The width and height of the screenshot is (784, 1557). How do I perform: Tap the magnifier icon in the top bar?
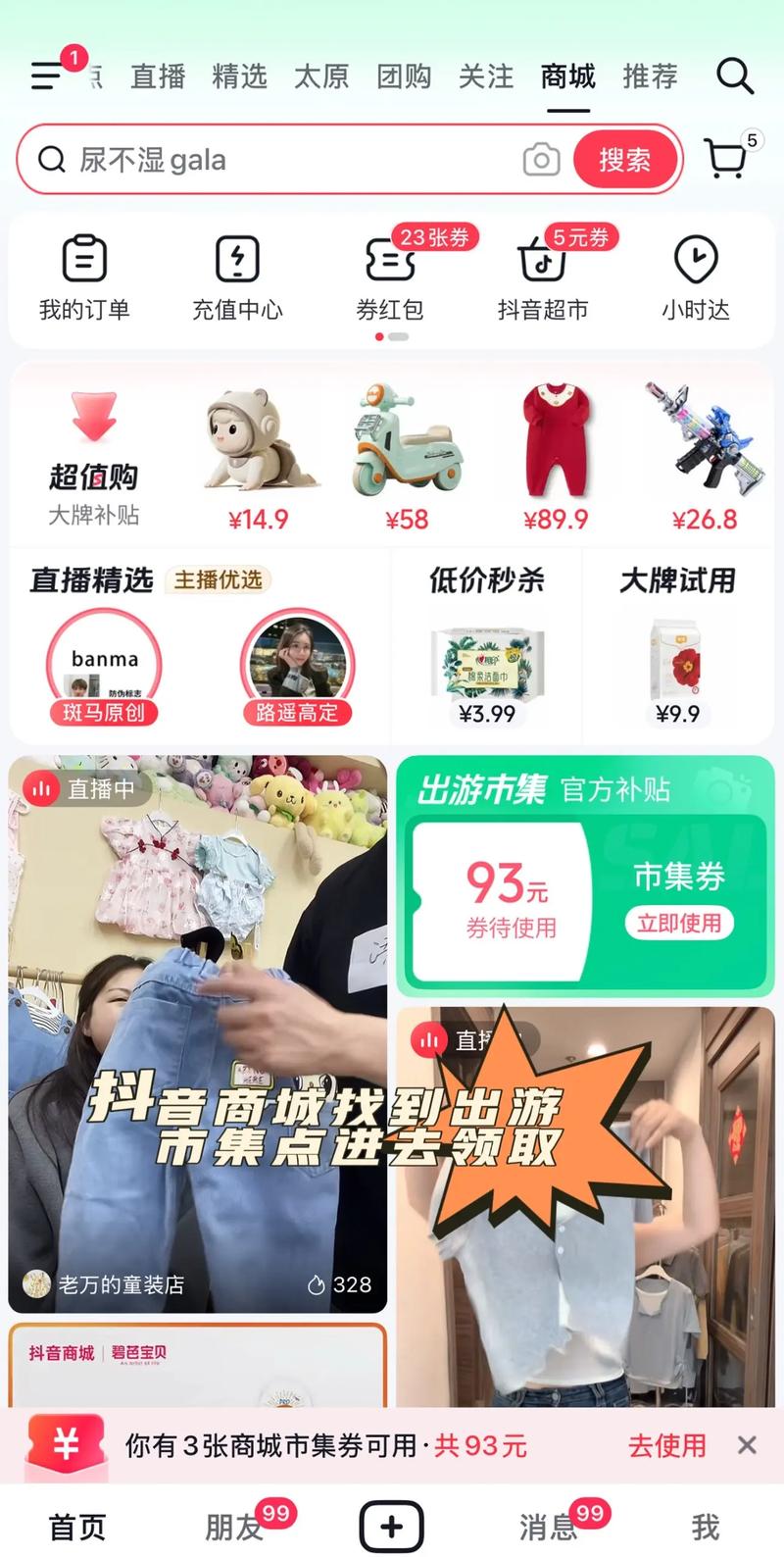coord(734,75)
